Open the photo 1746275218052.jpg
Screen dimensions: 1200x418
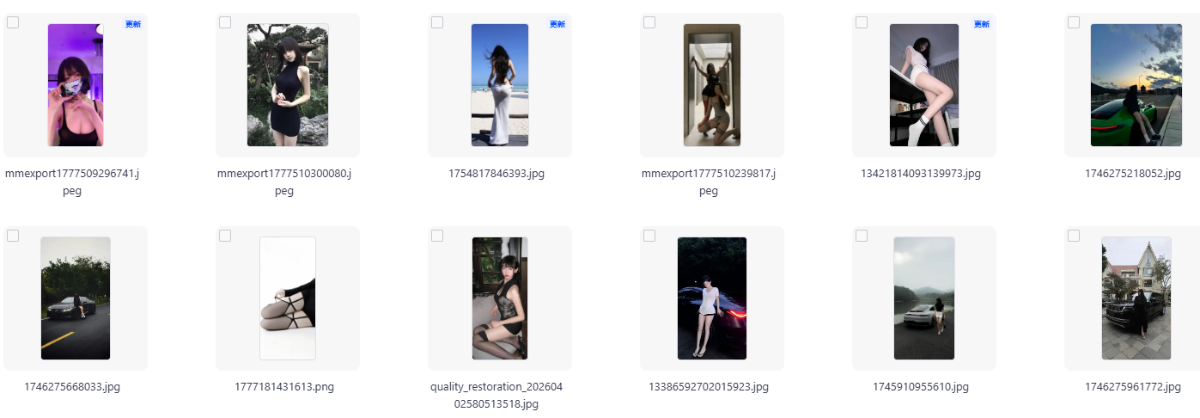1129,85
